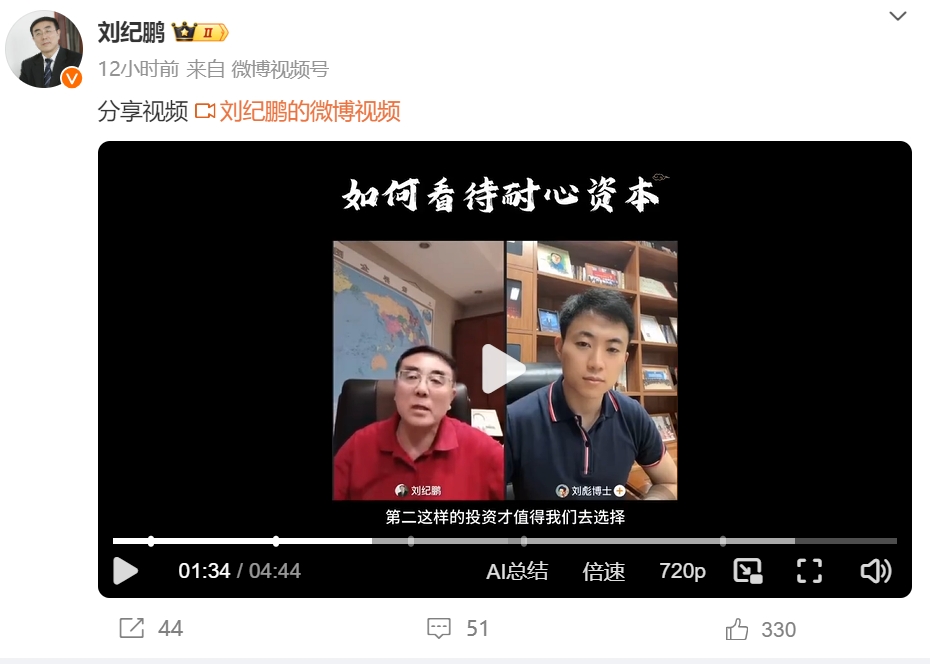The width and height of the screenshot is (930, 664).
Task: Enable picture-in-picture mini player
Action: (x=748, y=571)
